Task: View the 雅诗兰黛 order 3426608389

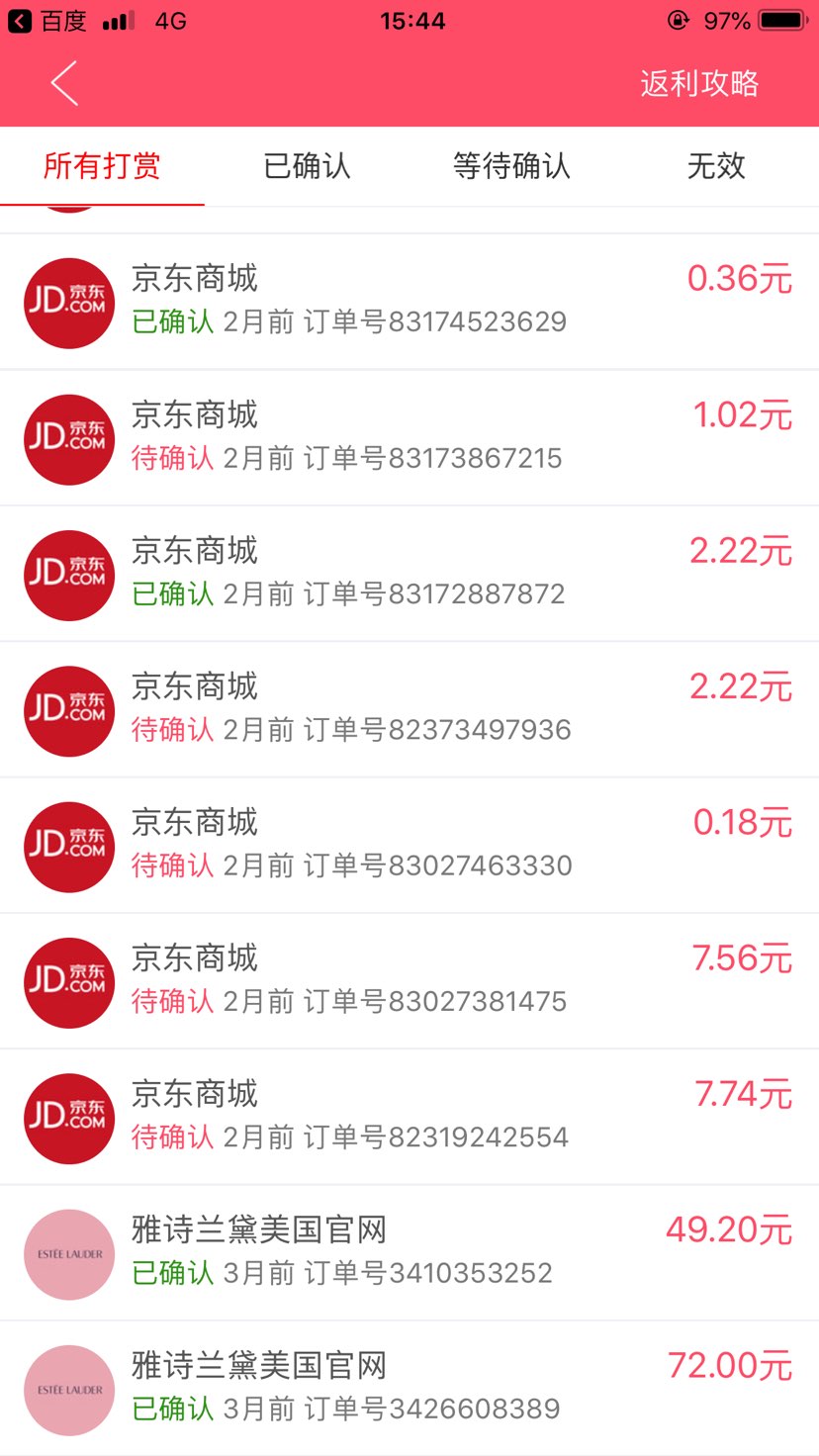Action: [409, 1388]
